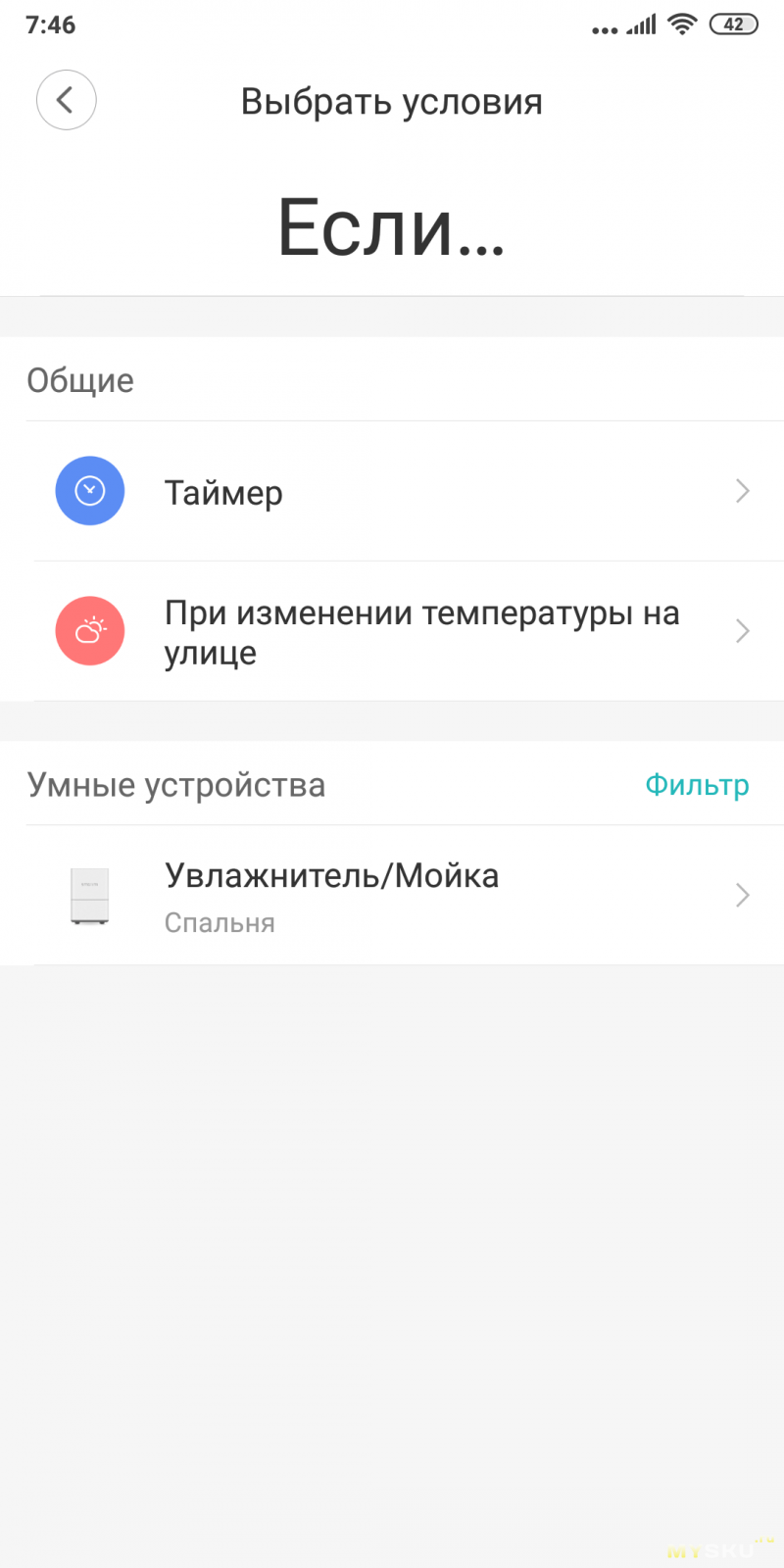Choose the Увлажнитель/Мойка device
The image size is (784, 1568).
tap(392, 896)
